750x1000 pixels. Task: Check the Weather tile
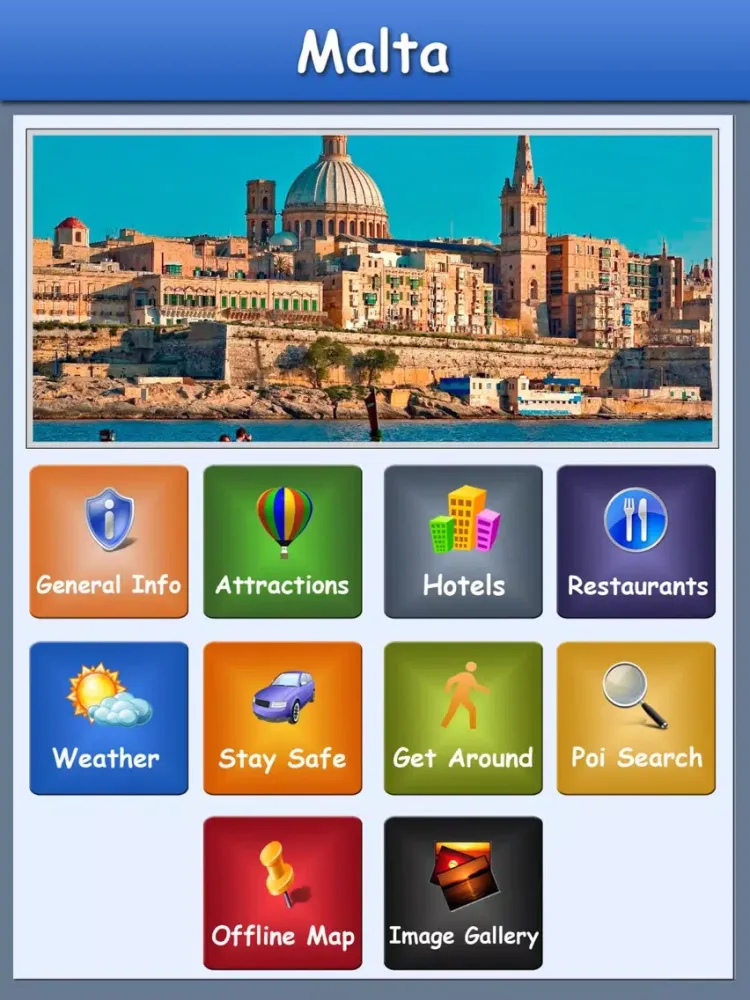[x=109, y=718]
